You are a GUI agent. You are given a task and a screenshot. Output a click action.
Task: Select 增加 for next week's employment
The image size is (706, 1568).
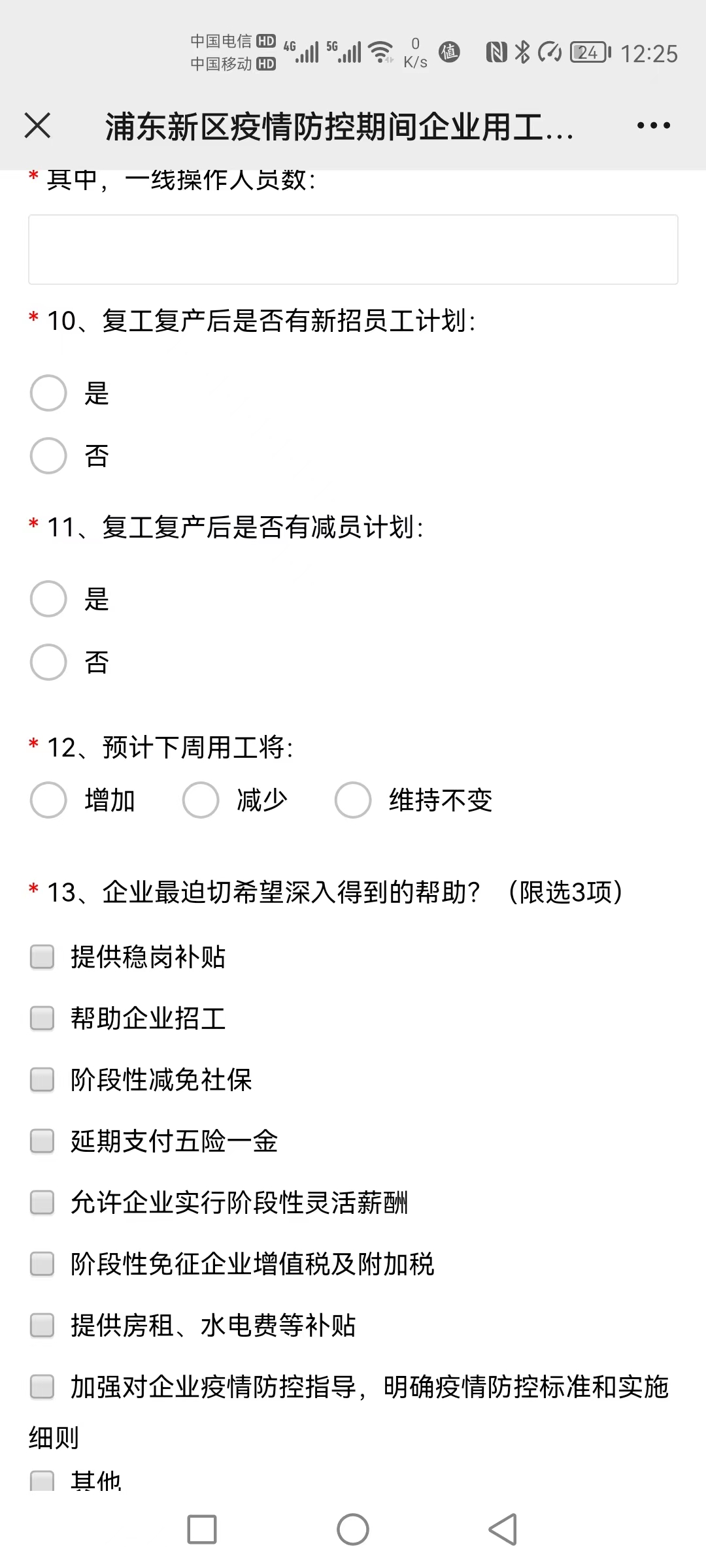[x=48, y=800]
